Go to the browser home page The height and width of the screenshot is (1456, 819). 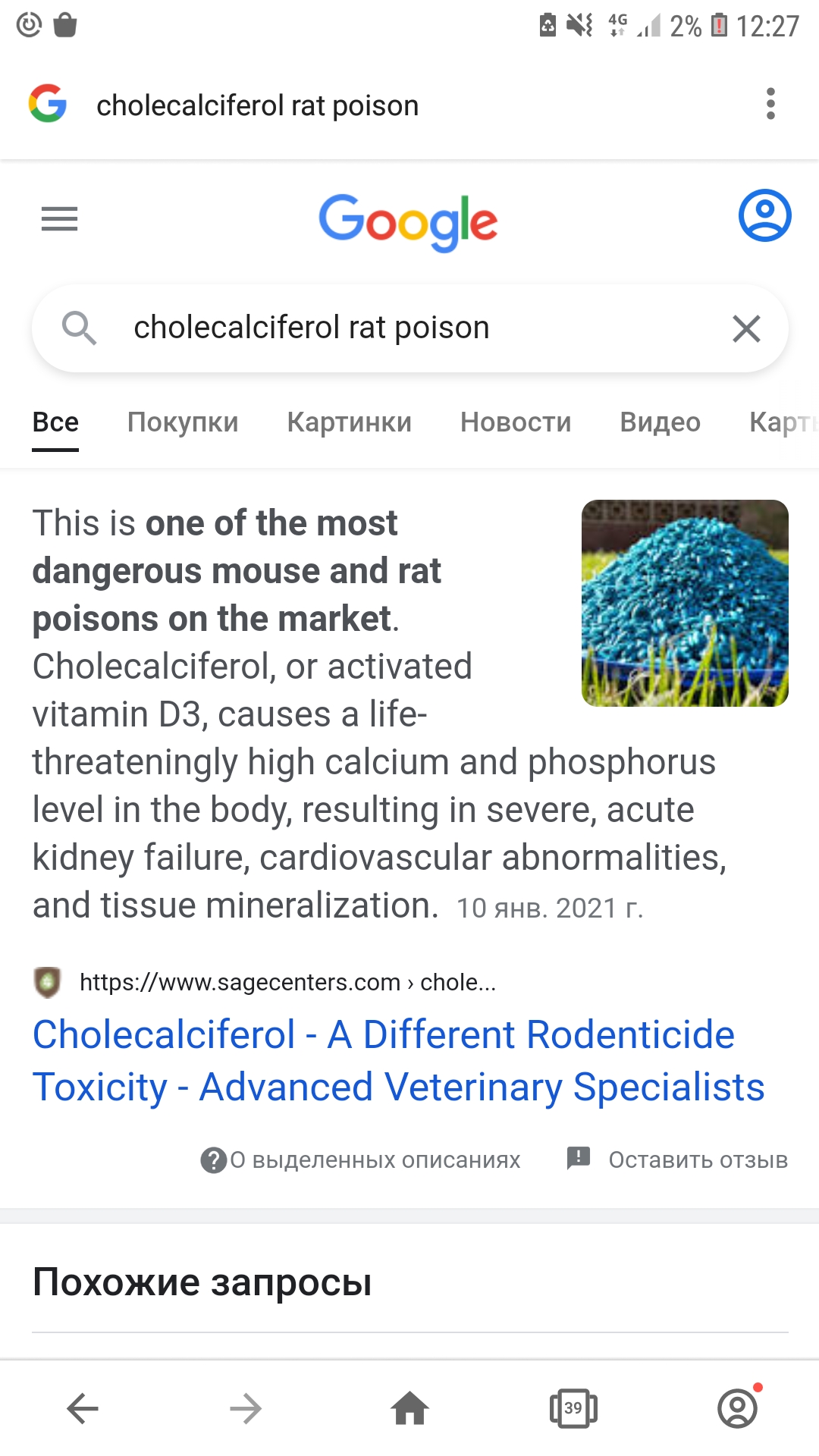(409, 1409)
